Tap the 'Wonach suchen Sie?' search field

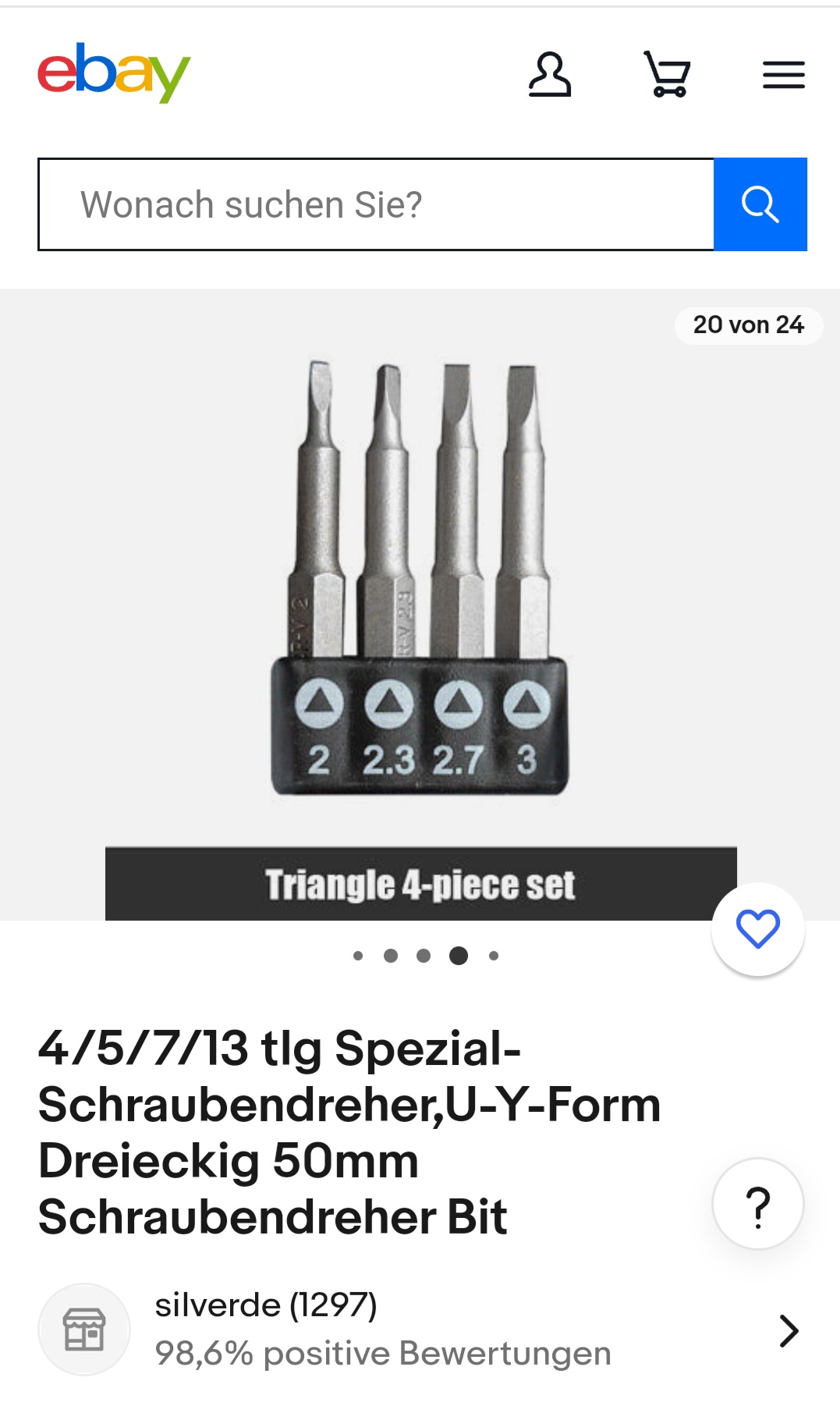tap(376, 204)
